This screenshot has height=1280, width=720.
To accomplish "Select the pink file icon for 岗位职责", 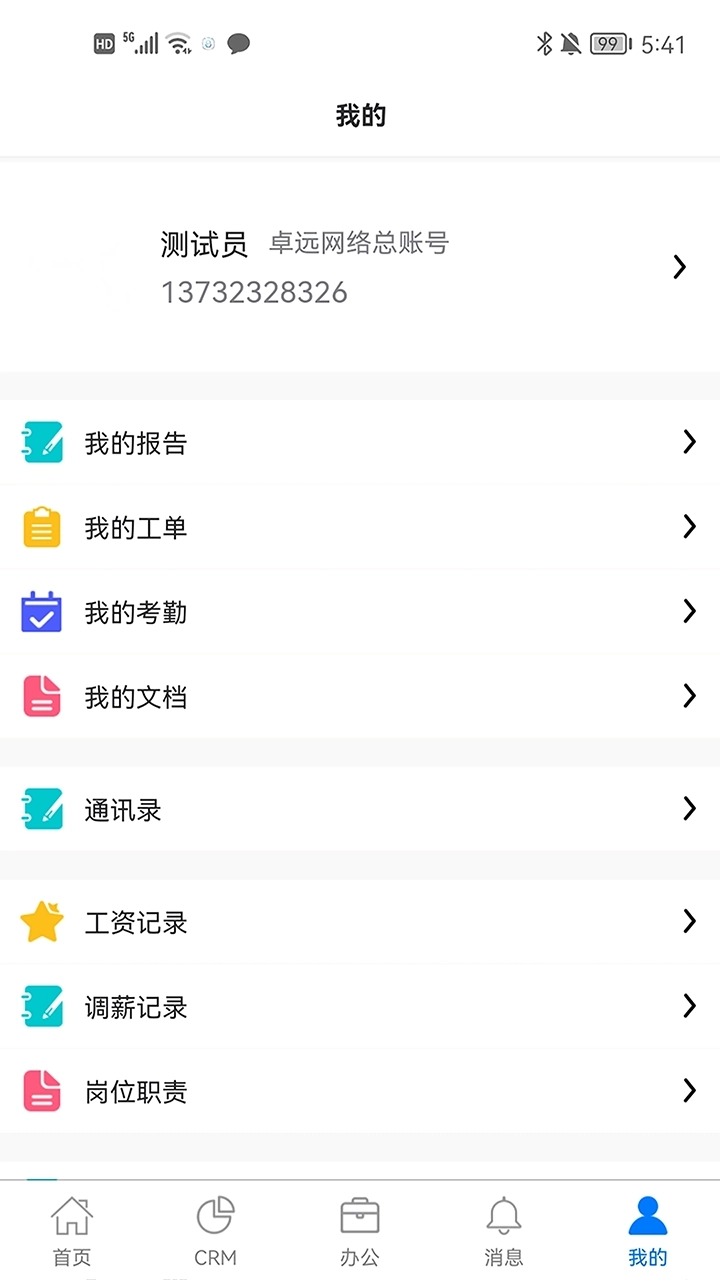I will 41,1091.
